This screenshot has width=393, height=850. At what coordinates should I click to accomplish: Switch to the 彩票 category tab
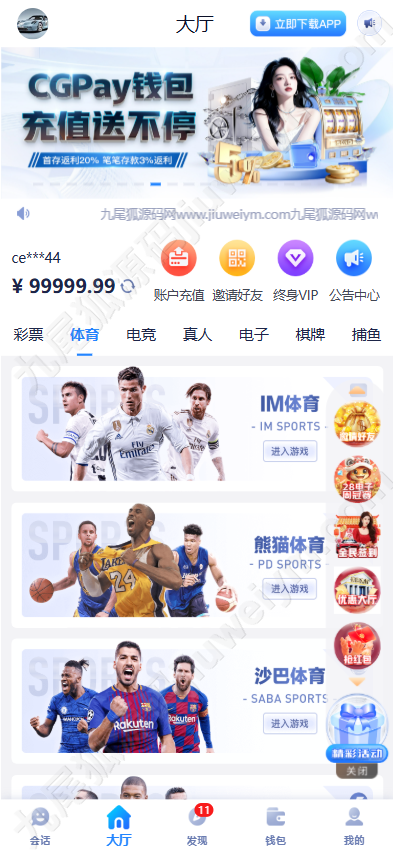[x=28, y=334]
